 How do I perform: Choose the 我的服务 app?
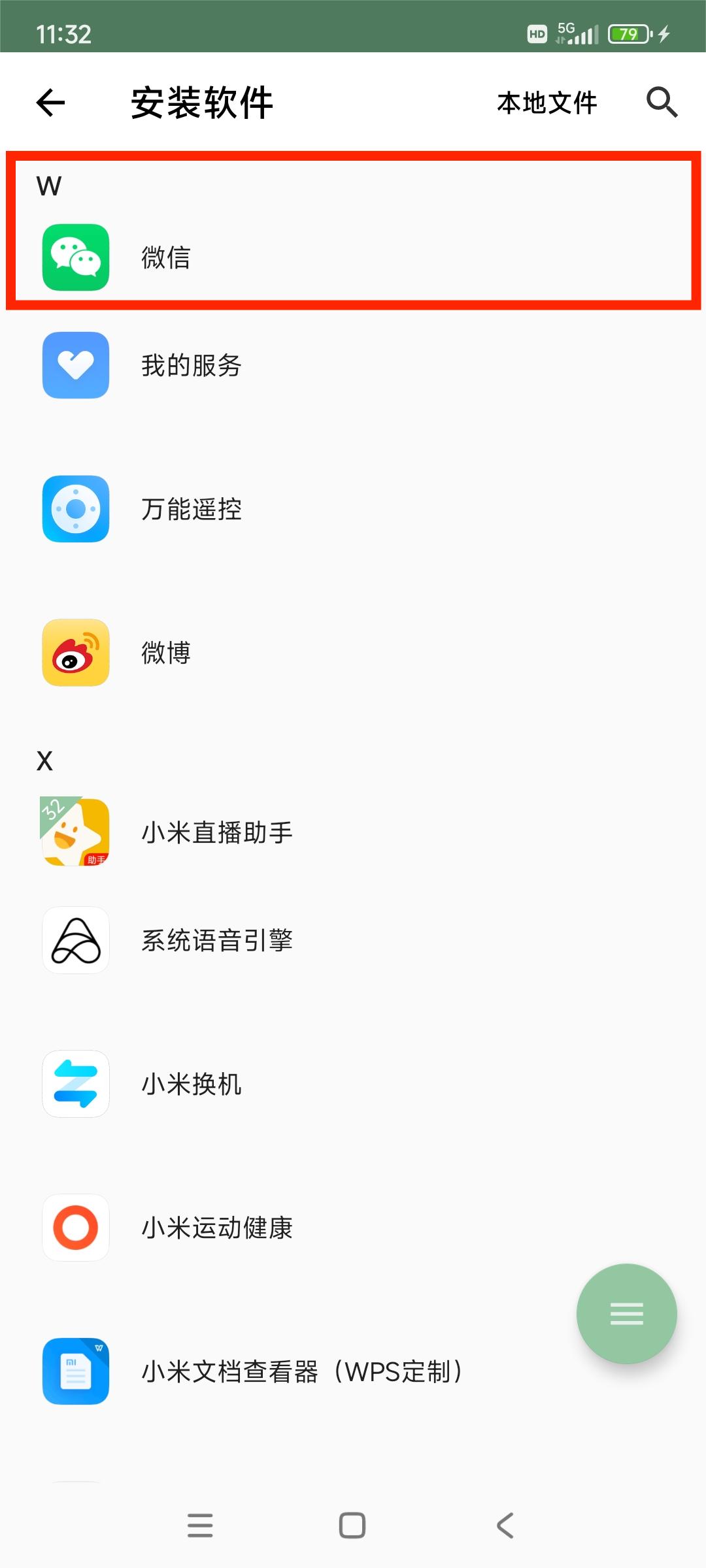pyautogui.click(x=353, y=365)
